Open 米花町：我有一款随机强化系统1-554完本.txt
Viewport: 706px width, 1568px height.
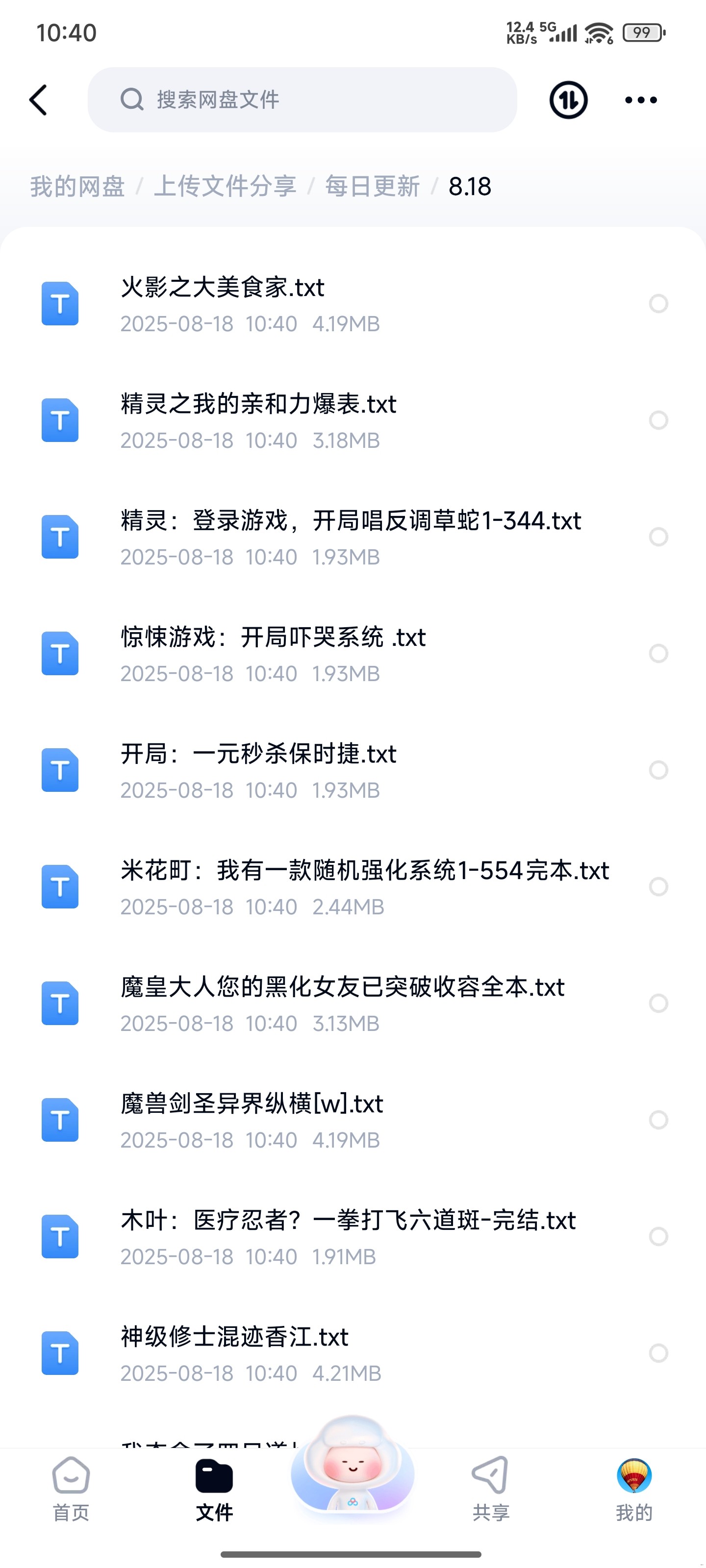(x=364, y=871)
